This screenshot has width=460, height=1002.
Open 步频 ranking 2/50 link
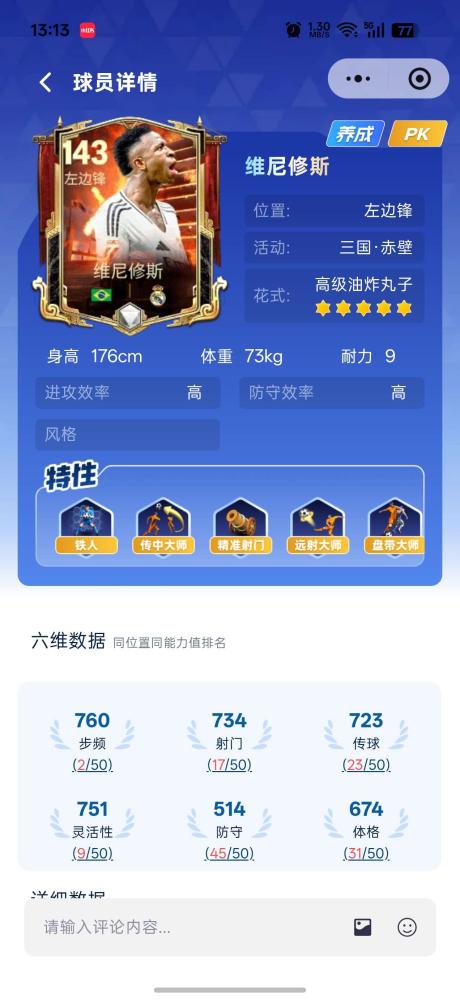click(93, 765)
